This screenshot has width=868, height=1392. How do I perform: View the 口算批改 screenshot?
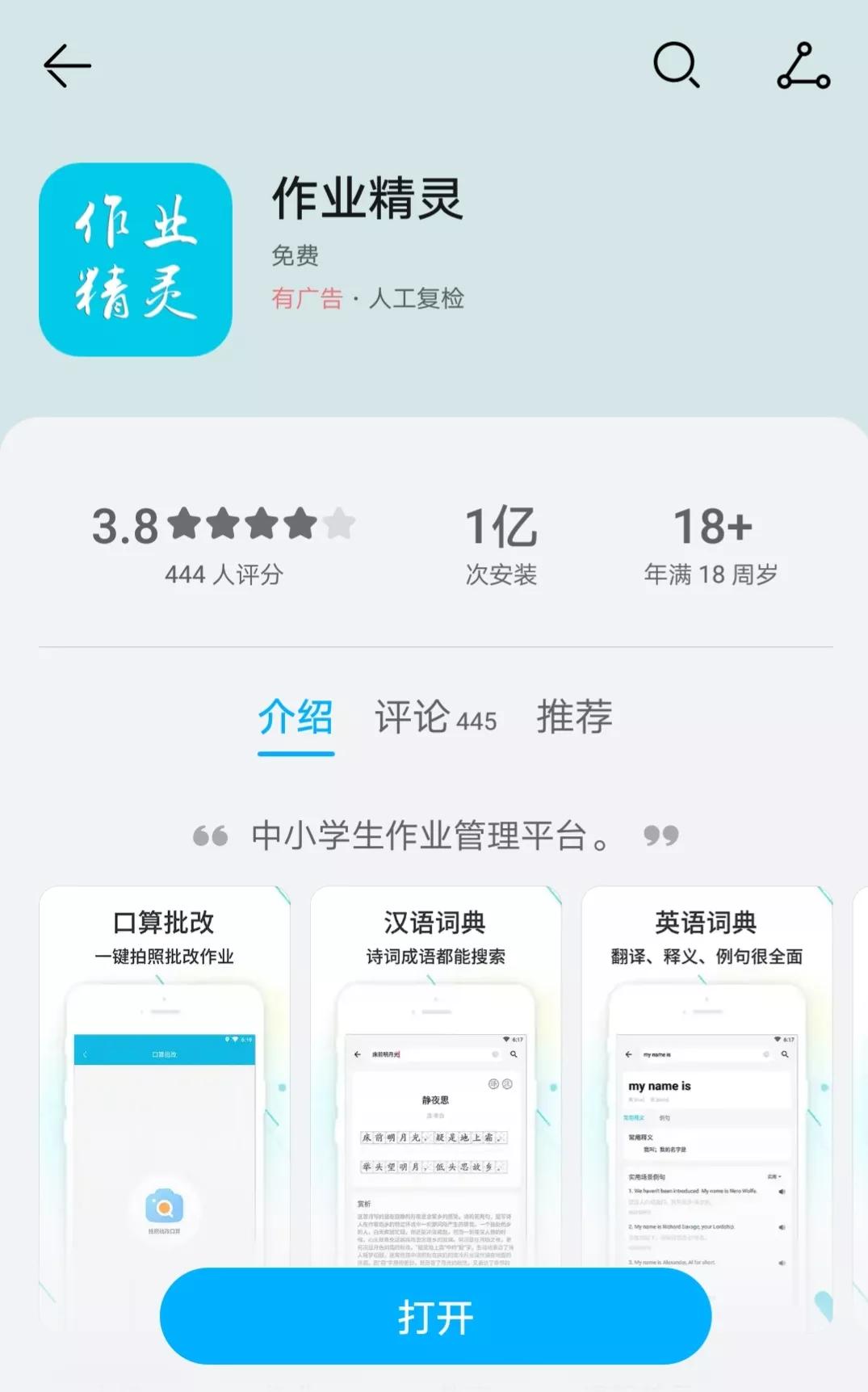165,1091
